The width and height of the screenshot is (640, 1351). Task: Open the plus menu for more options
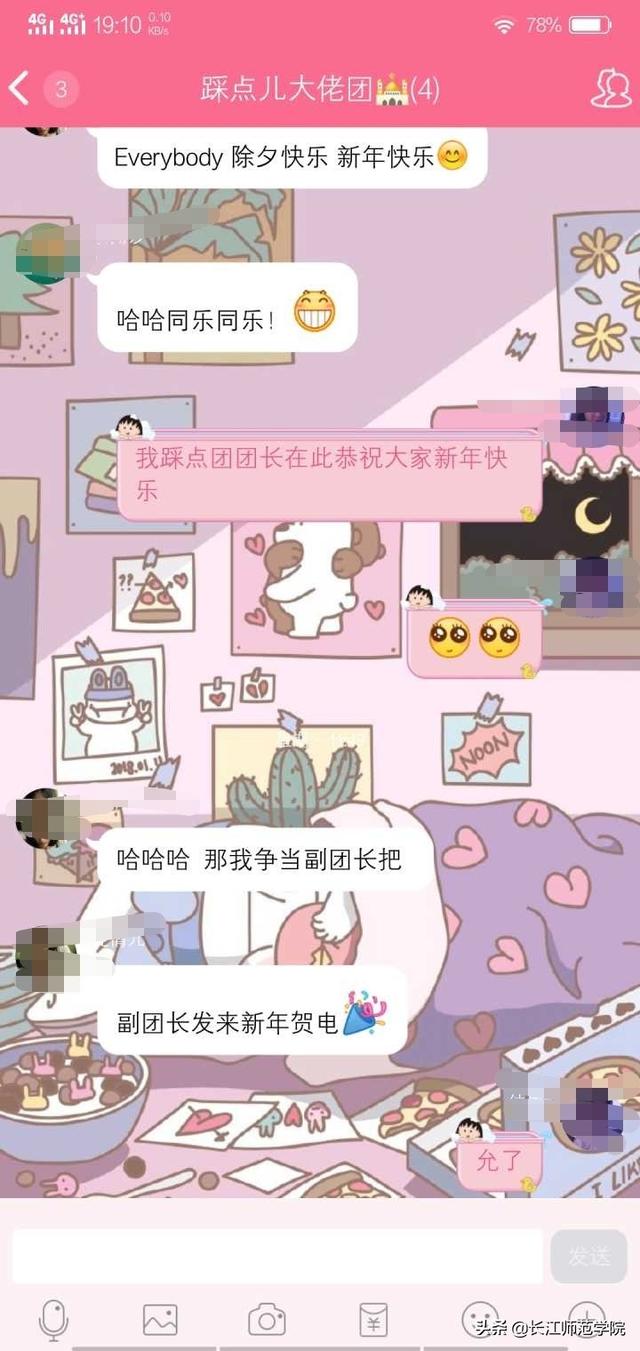(586, 1316)
